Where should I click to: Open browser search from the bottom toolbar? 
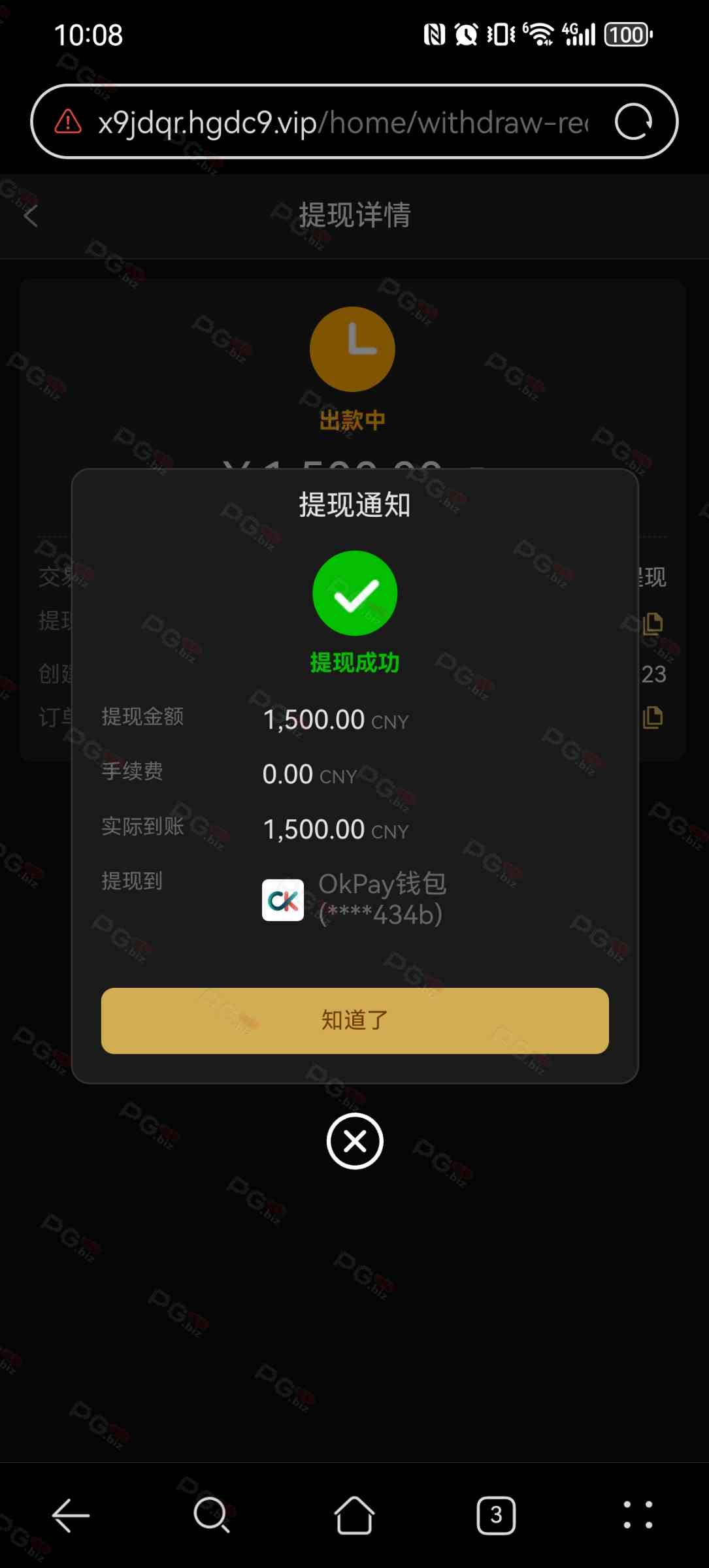(212, 1515)
